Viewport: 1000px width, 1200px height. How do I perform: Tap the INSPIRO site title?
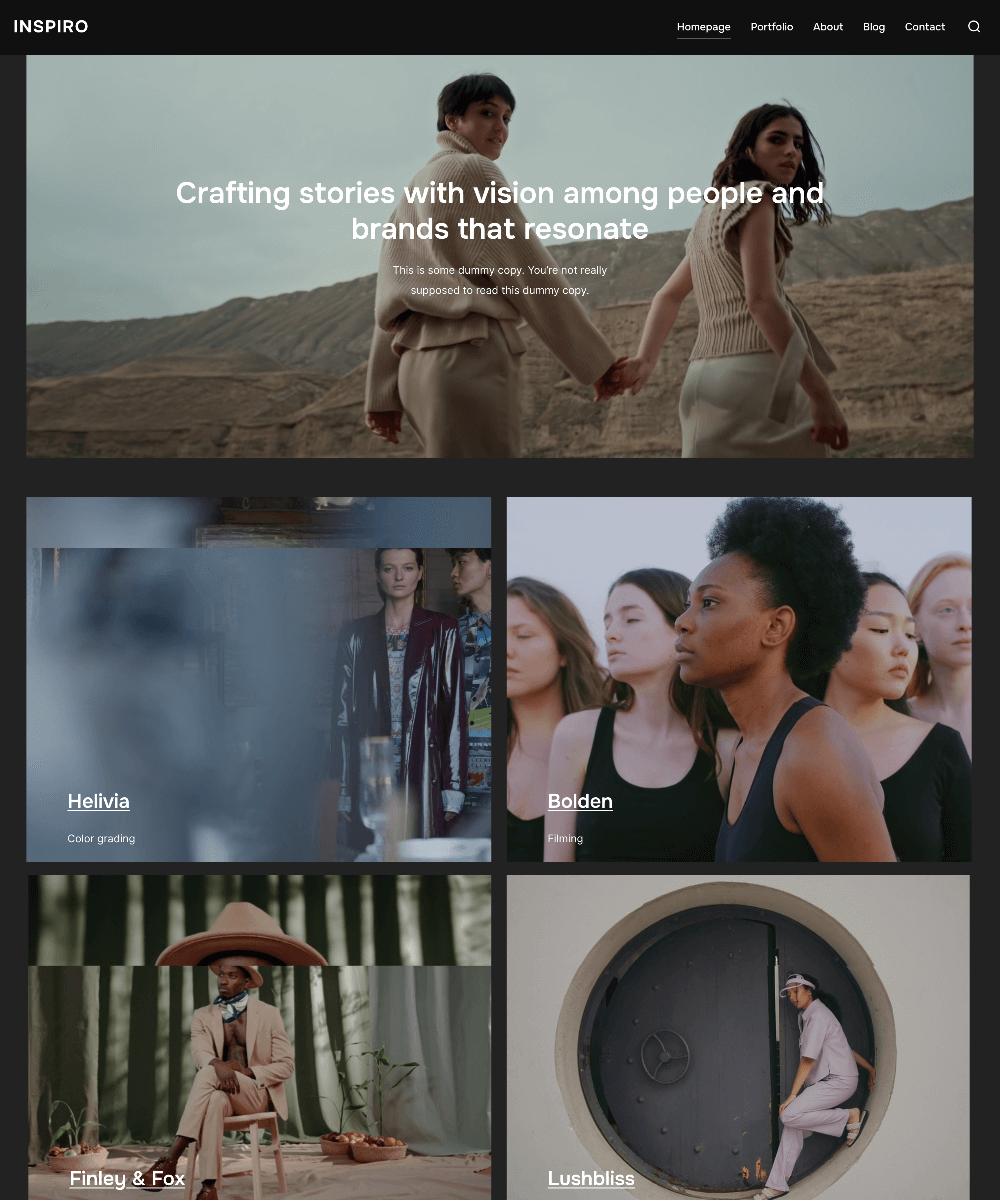[x=51, y=27]
